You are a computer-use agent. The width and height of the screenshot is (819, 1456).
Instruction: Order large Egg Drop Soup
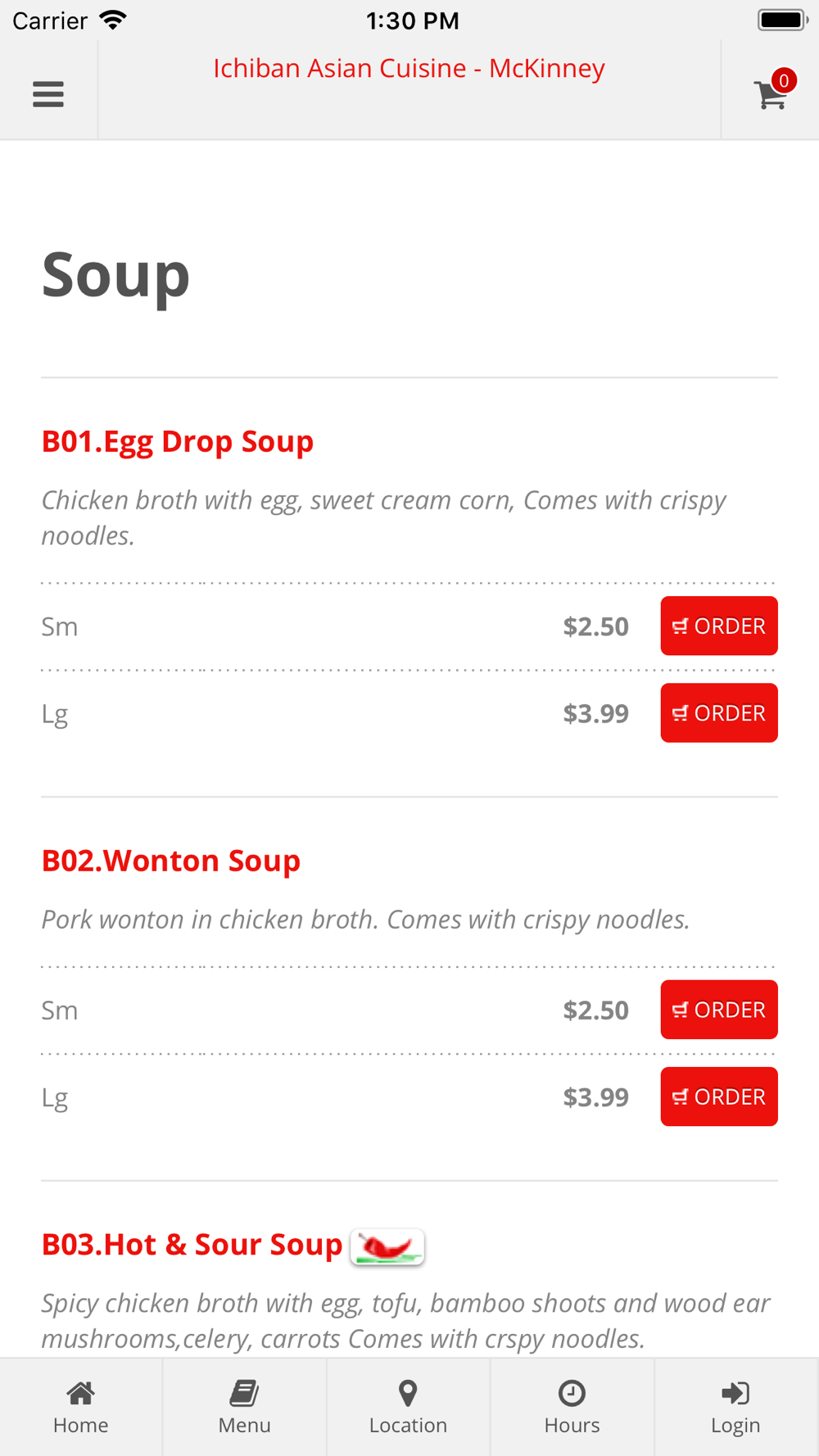(x=719, y=712)
